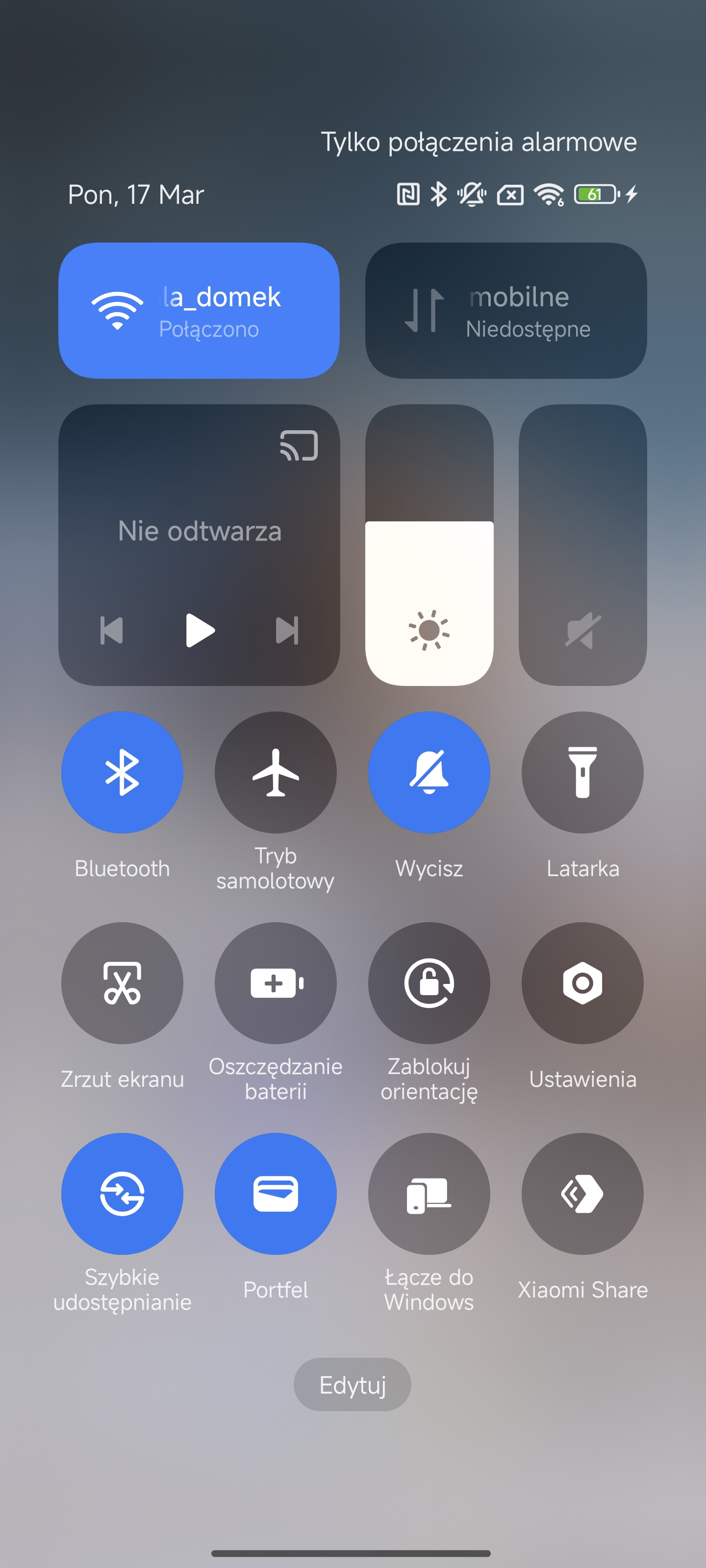Viewport: 706px width, 1568px height.
Task: Tap the muted volume slider
Action: (582, 545)
